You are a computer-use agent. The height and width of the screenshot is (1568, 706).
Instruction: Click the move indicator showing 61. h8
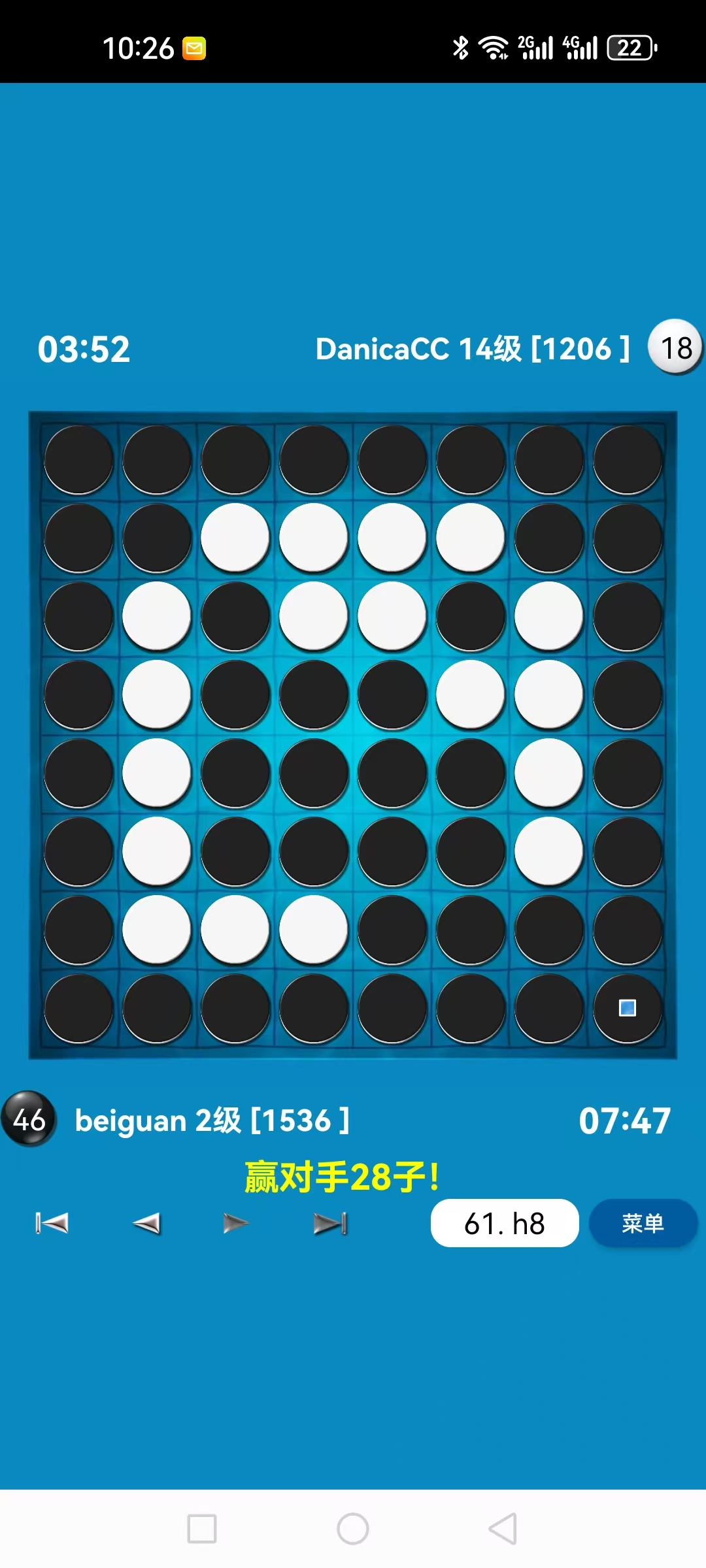tap(506, 1222)
